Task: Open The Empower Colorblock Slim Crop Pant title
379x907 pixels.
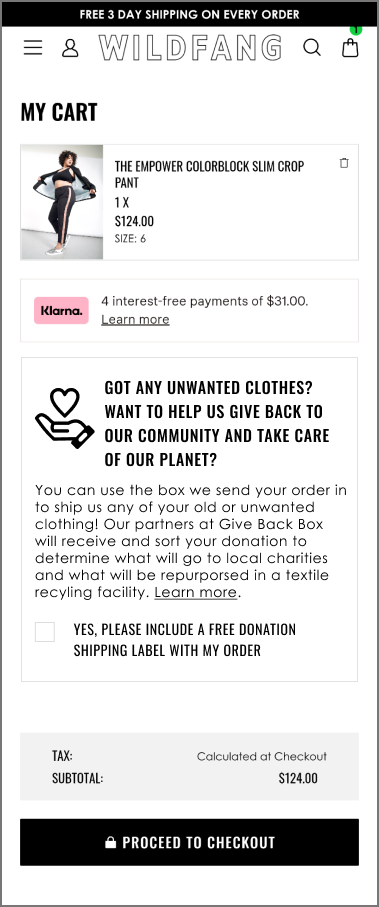Action: pyautogui.click(x=209, y=174)
